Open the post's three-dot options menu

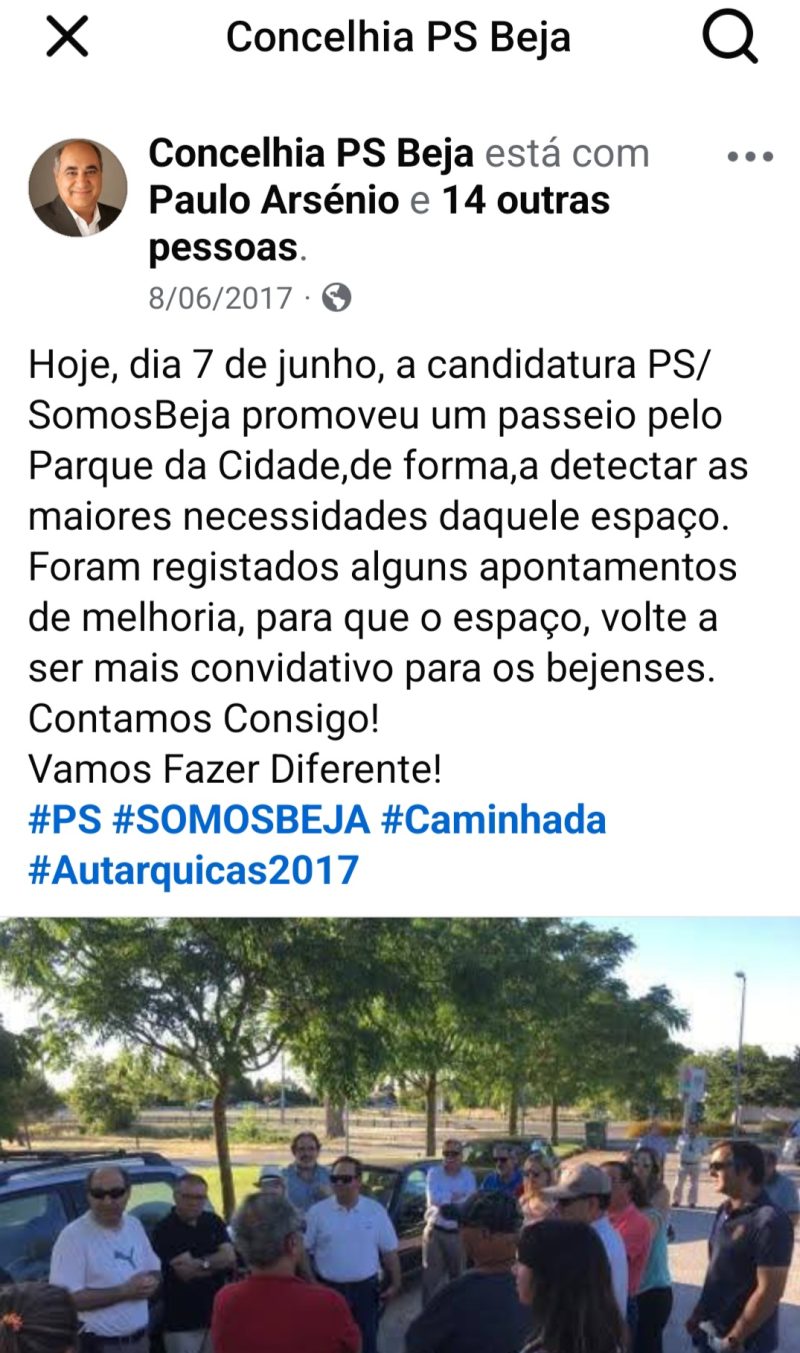pyautogui.click(x=750, y=157)
